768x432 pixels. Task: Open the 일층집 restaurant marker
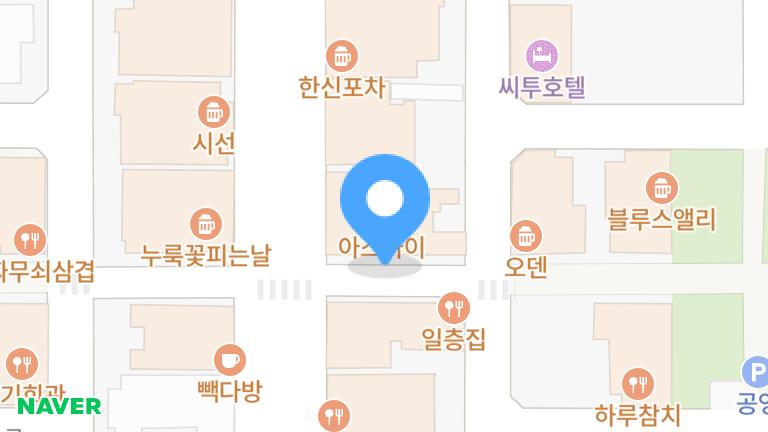pos(454,307)
